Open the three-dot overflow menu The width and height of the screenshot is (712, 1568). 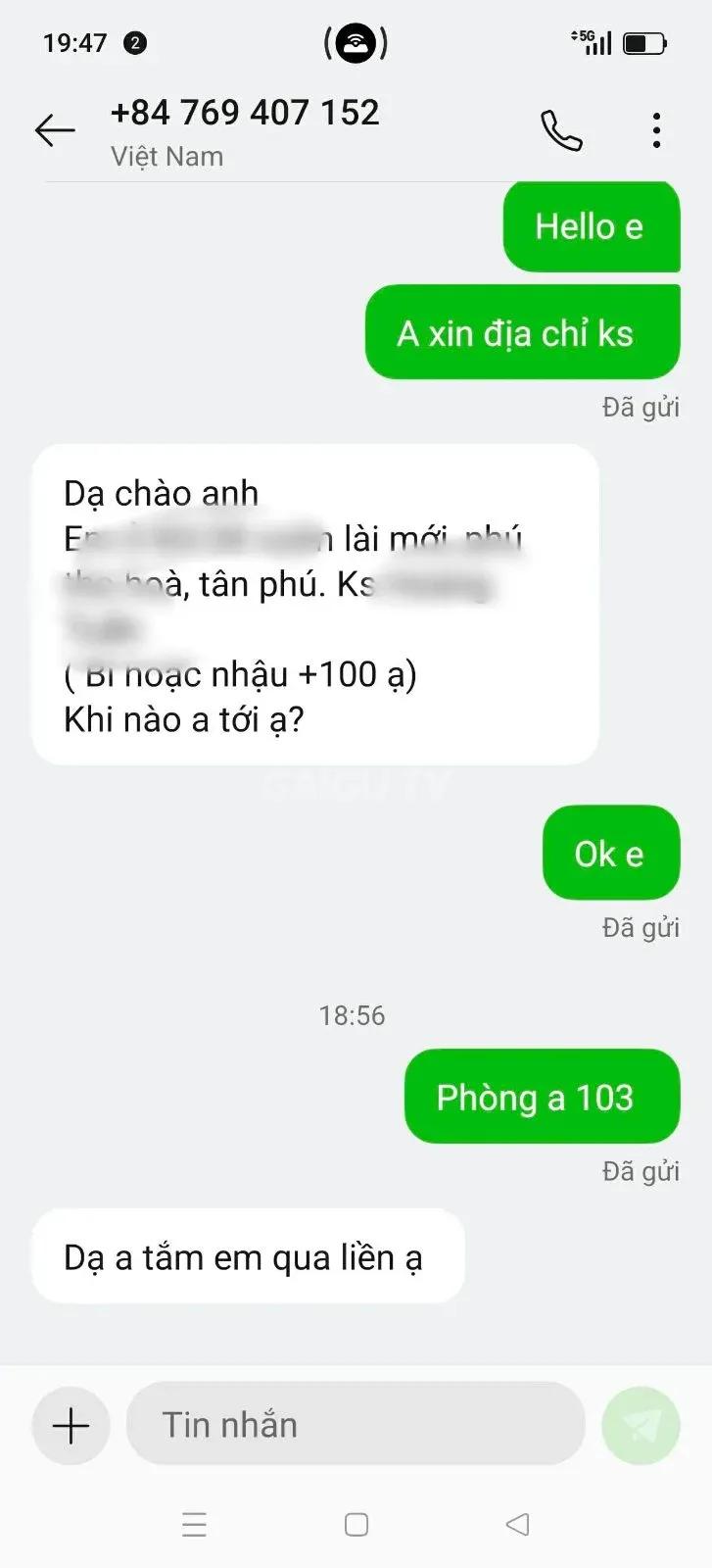coord(656,130)
